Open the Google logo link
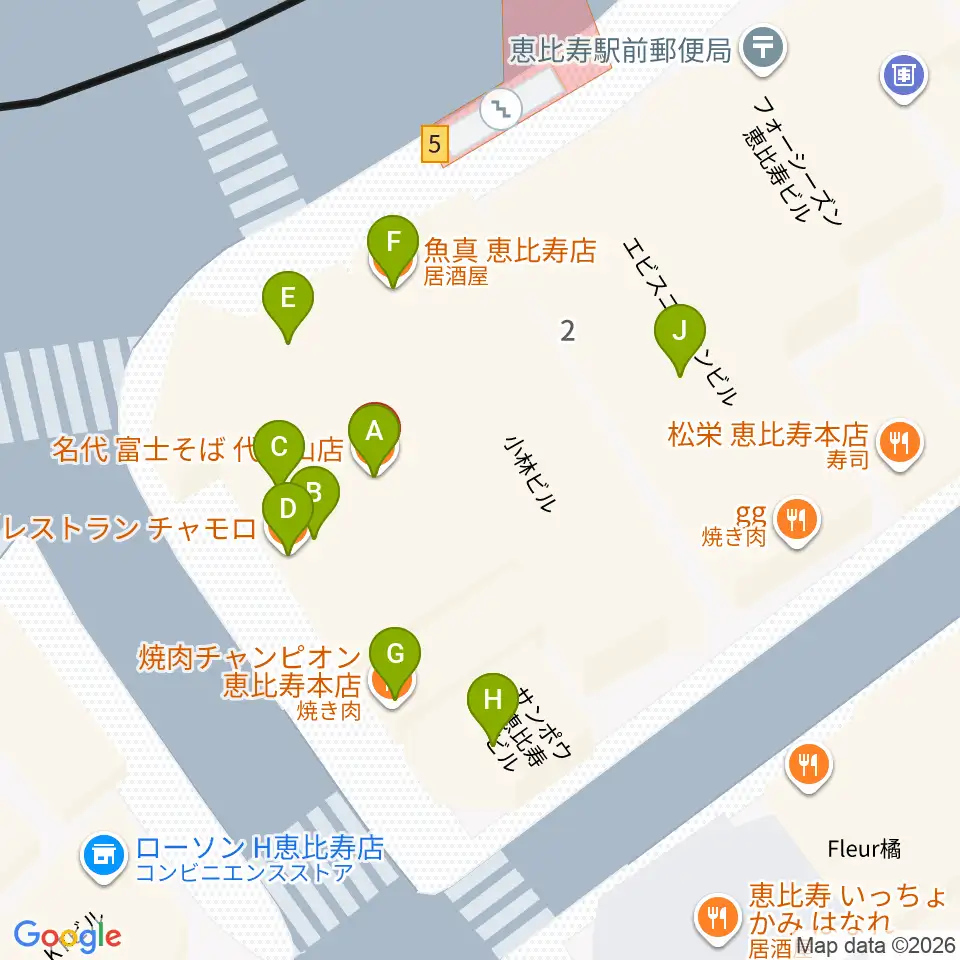Screen dimensions: 960x960 (67, 936)
